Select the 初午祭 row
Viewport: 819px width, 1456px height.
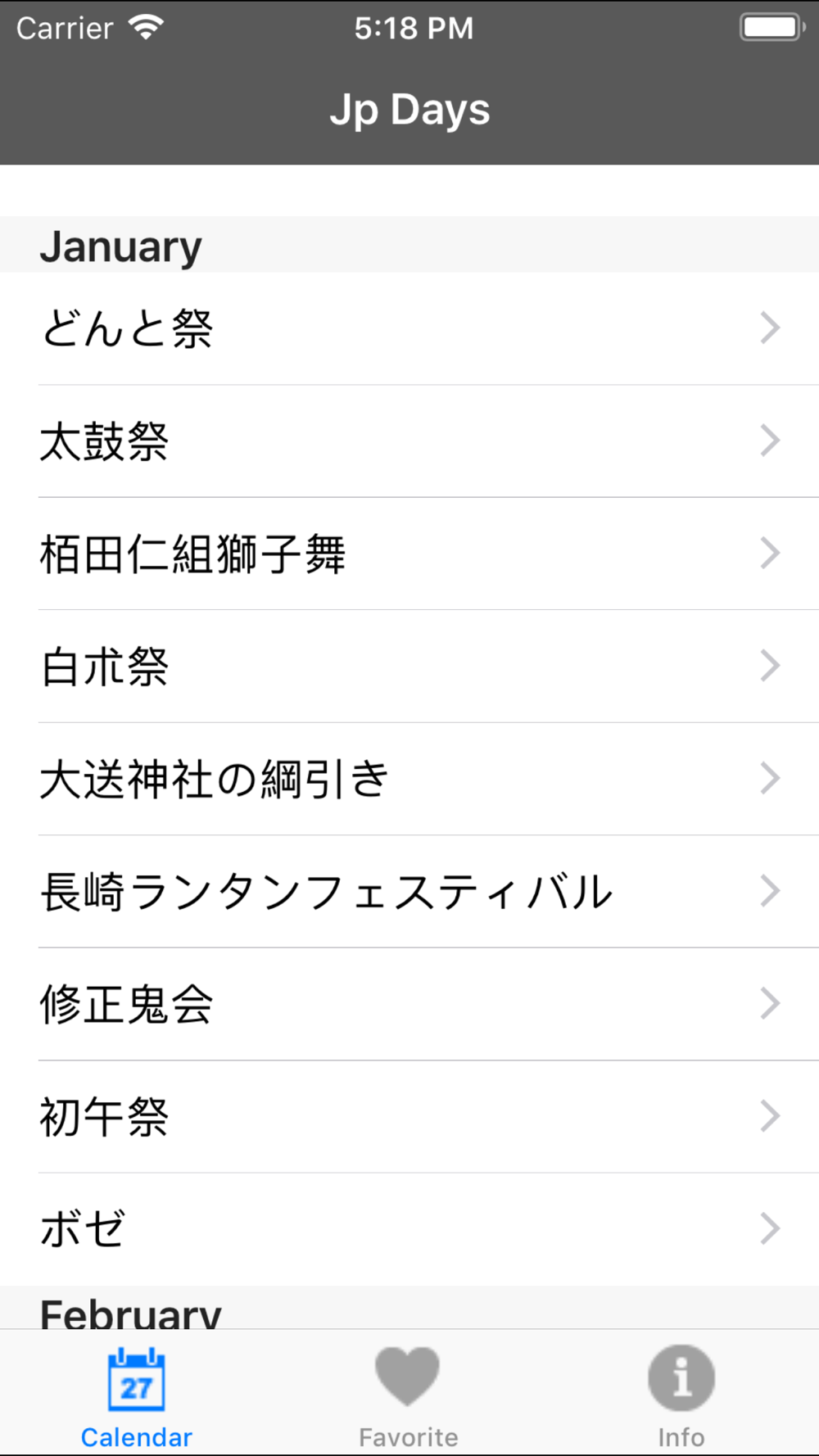[x=409, y=1117]
